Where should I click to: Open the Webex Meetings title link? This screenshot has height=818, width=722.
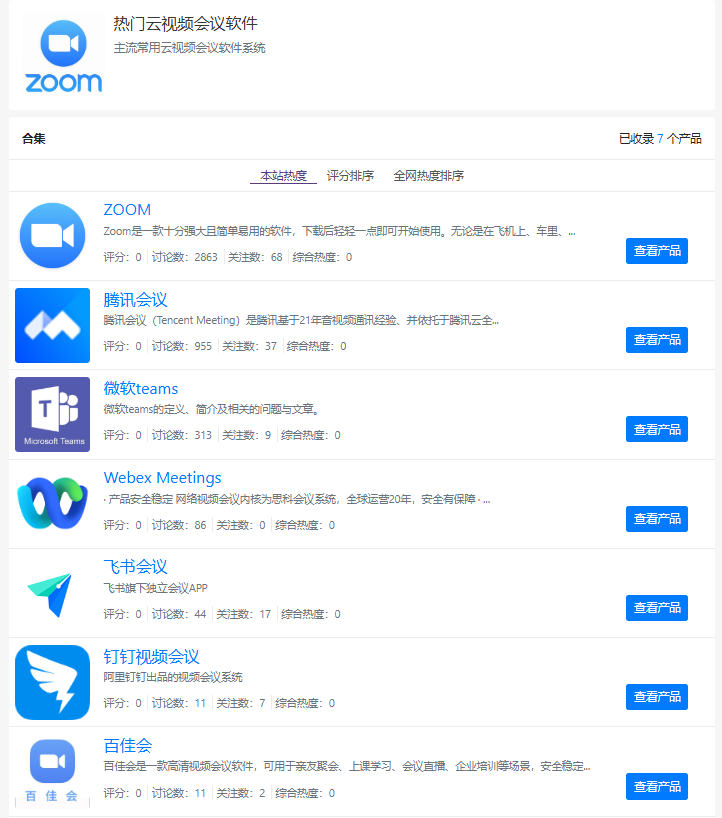[x=162, y=478]
